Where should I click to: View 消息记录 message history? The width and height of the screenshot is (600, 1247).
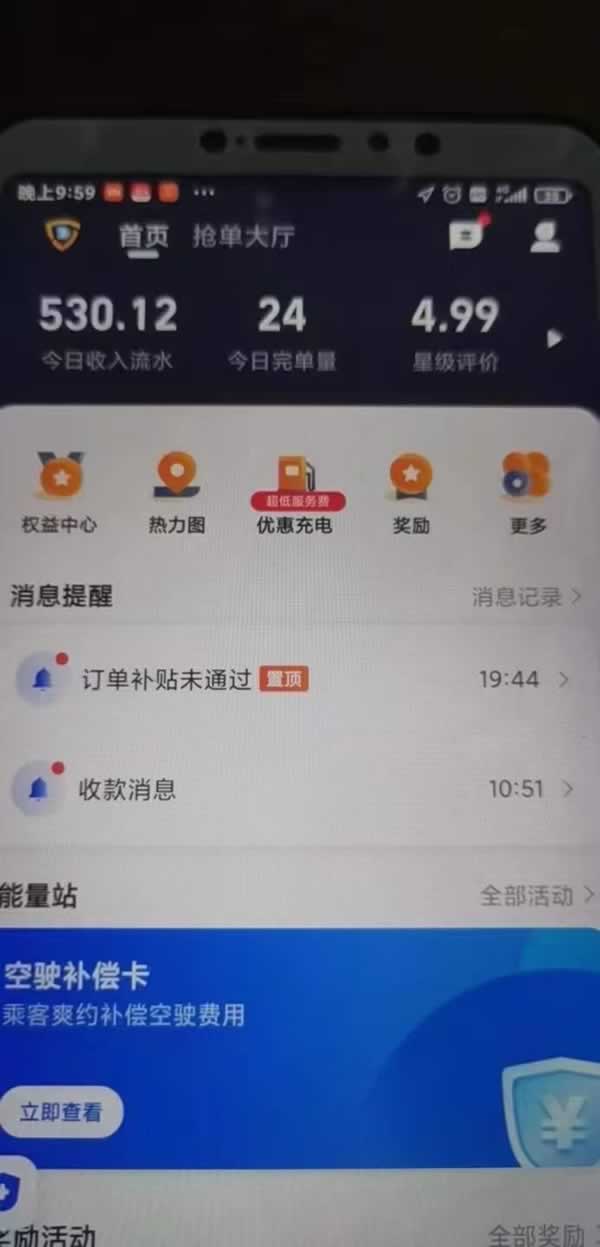(x=526, y=597)
